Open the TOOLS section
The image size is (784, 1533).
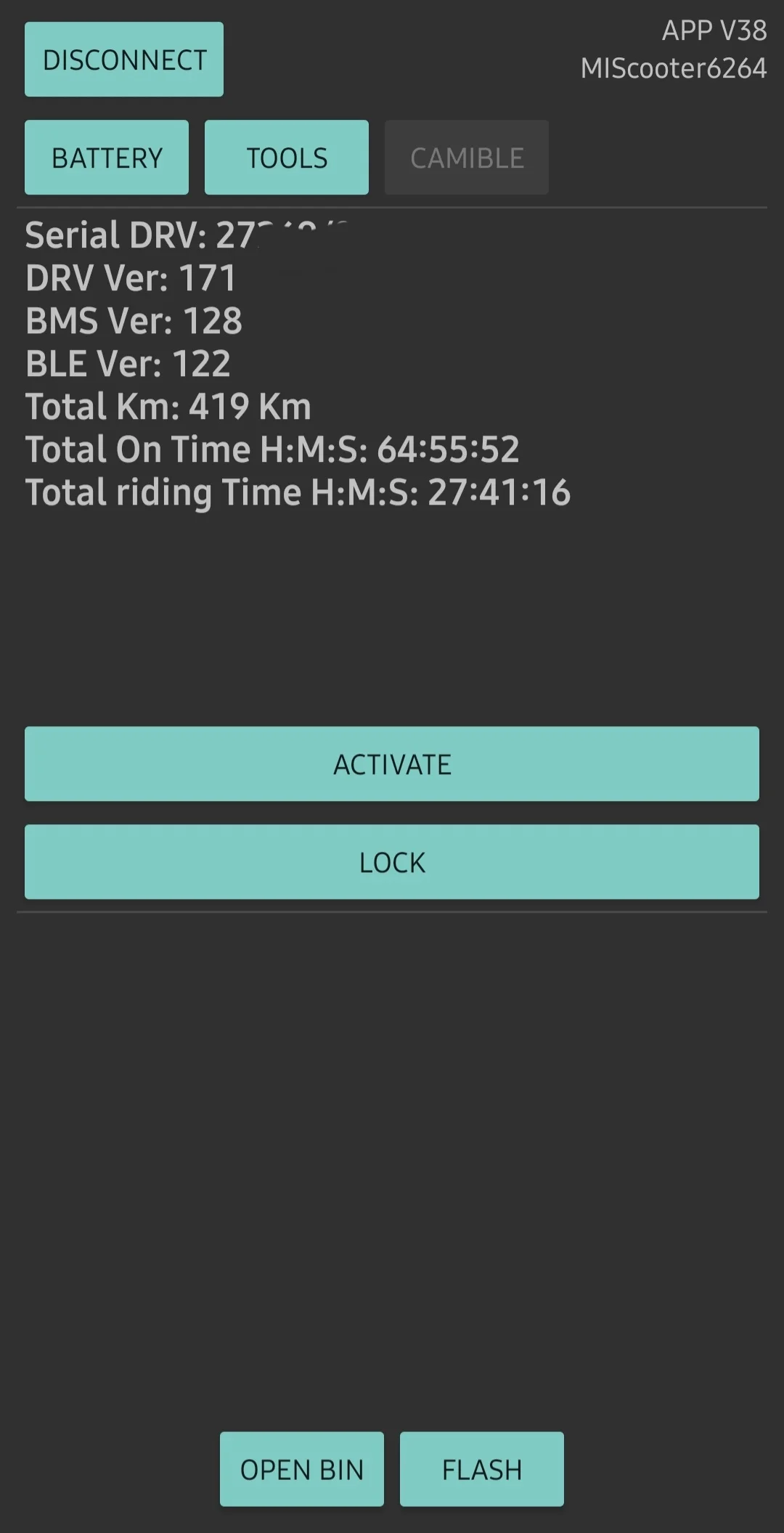(x=287, y=158)
